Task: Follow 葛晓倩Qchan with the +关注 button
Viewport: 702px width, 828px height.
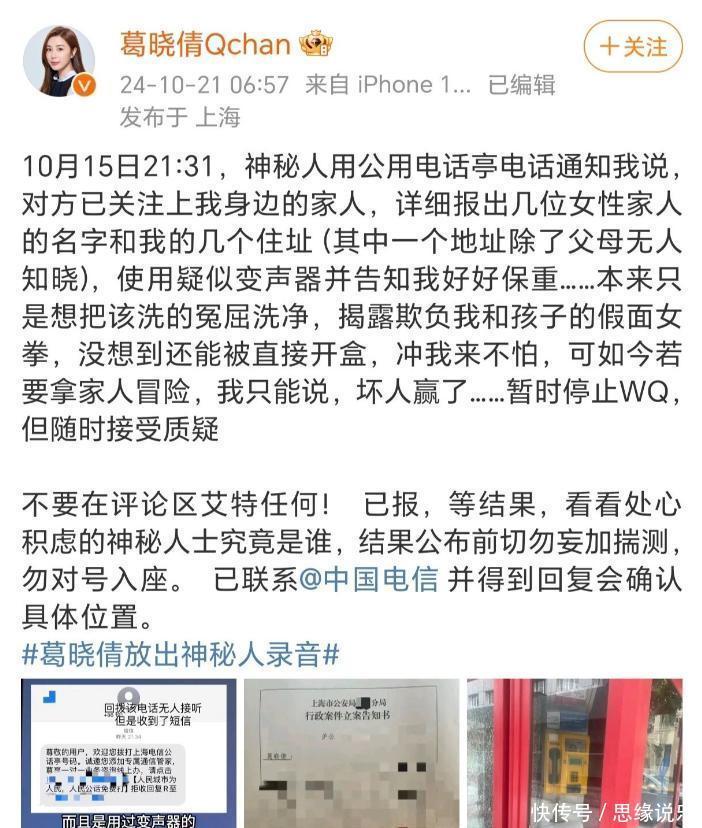Action: coord(632,46)
